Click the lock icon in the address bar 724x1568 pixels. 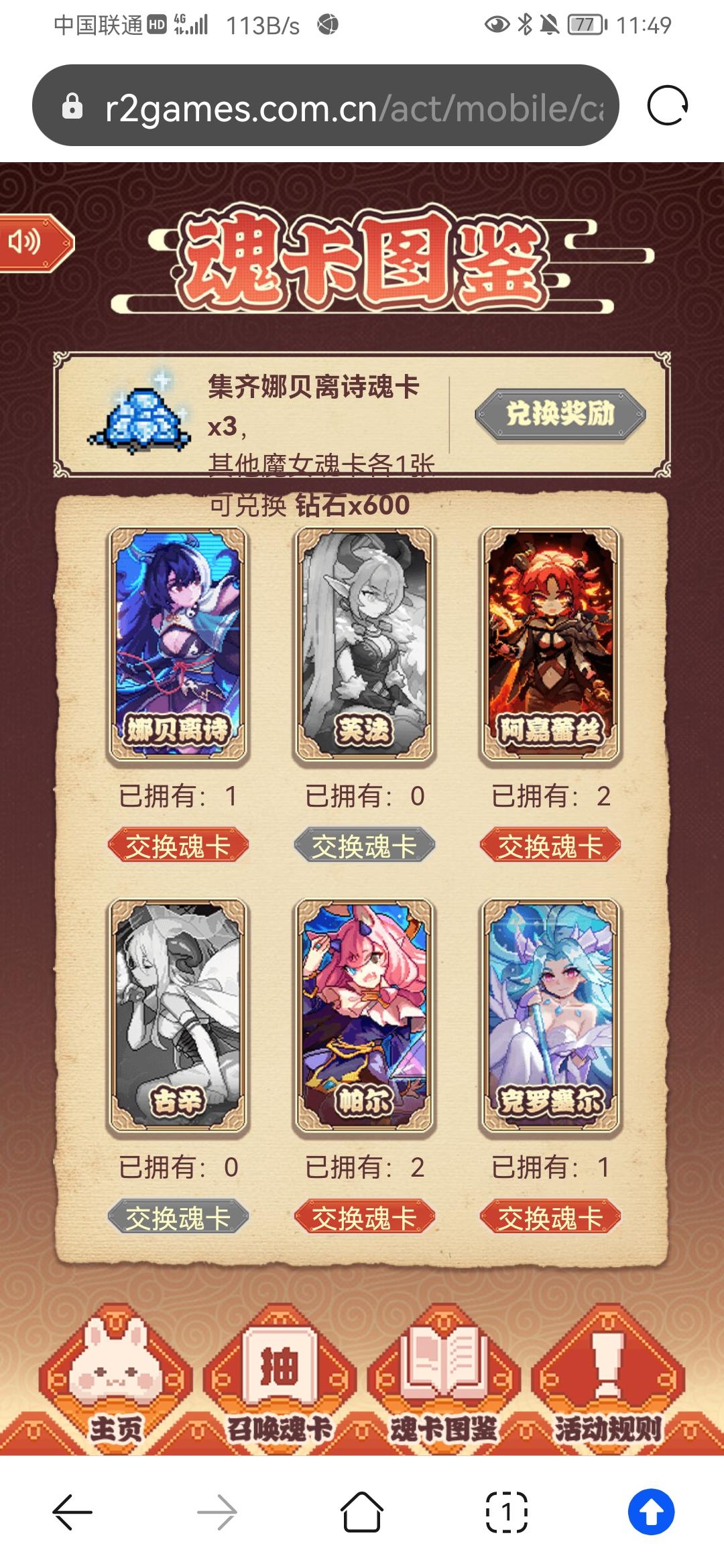click(x=74, y=106)
